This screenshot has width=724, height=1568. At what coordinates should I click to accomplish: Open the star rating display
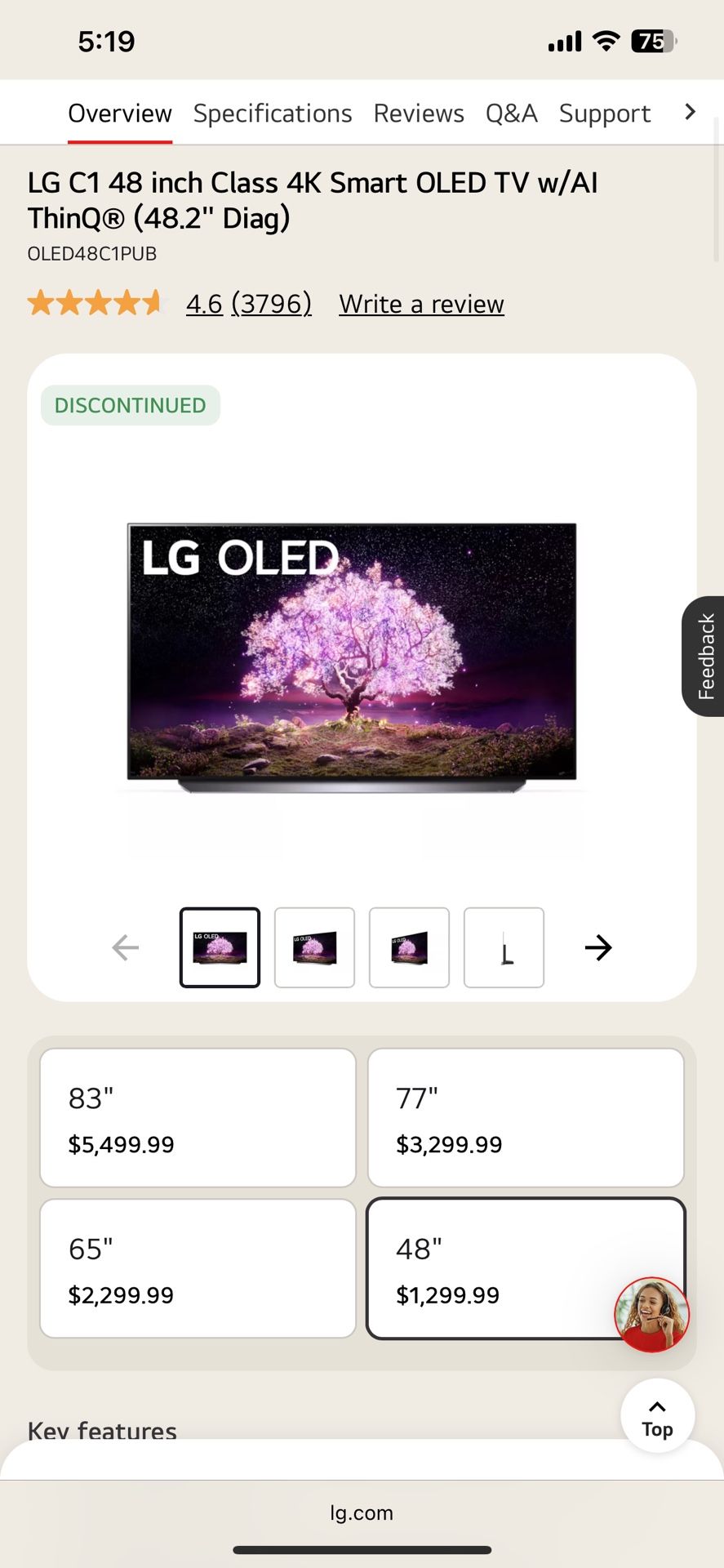[x=95, y=303]
